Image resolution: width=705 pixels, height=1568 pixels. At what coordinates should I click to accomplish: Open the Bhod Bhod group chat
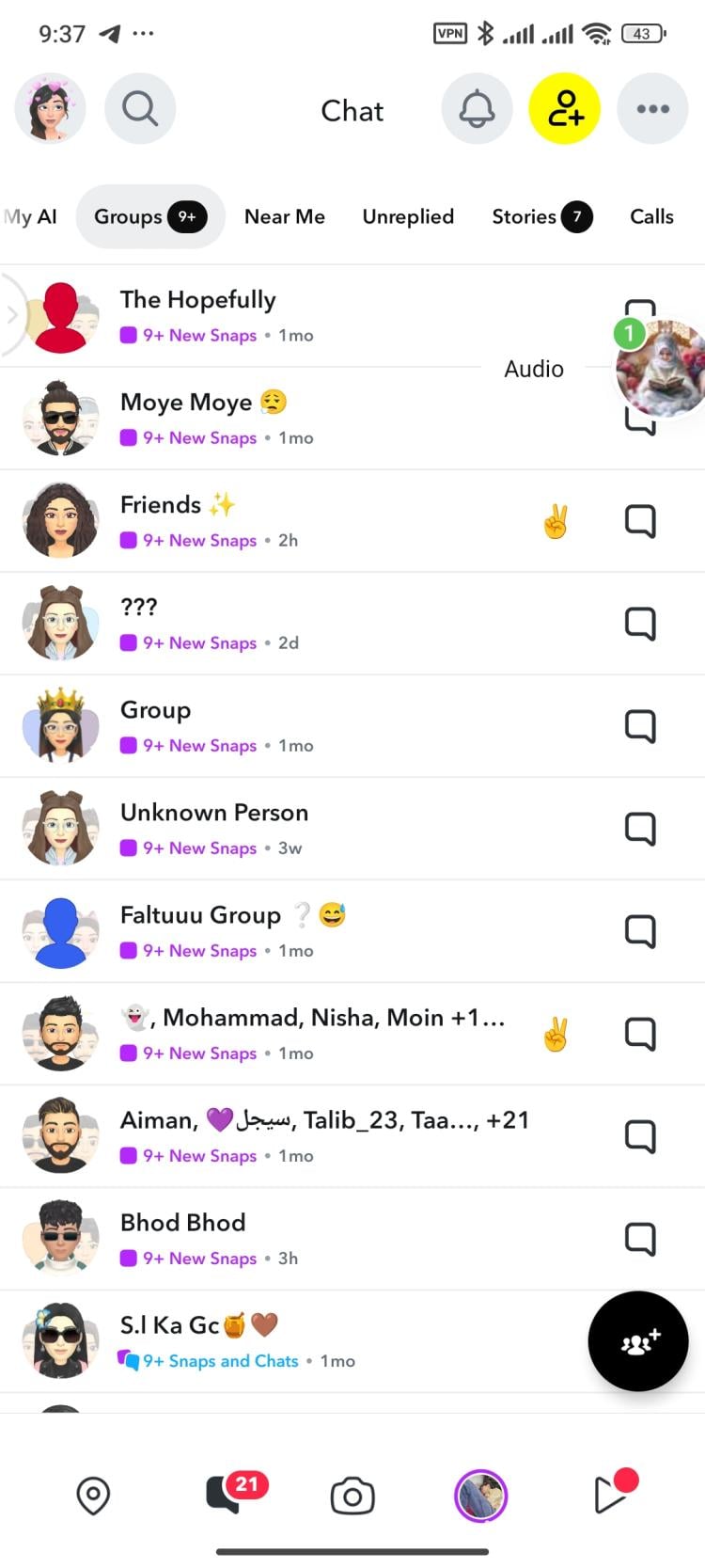coord(352,1239)
